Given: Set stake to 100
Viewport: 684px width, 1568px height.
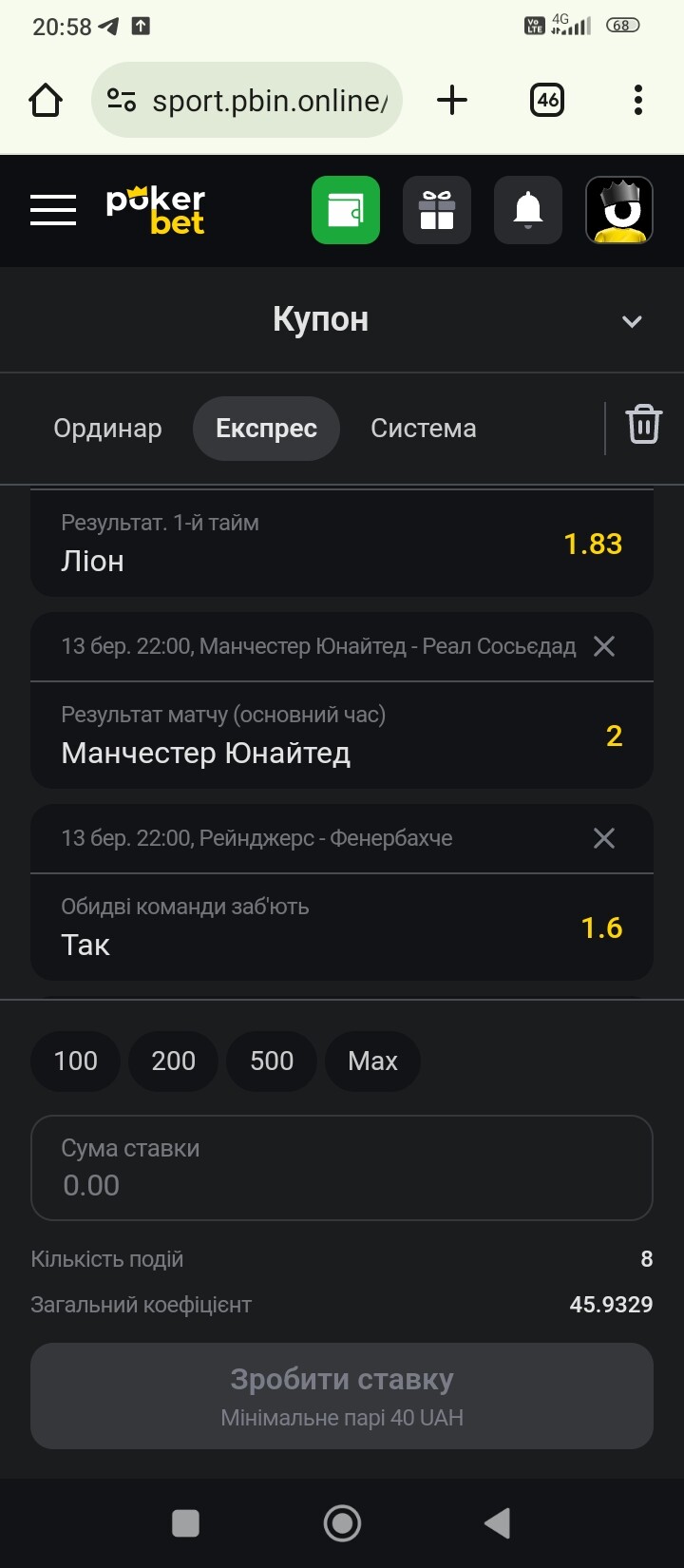Looking at the screenshot, I should click(76, 1061).
